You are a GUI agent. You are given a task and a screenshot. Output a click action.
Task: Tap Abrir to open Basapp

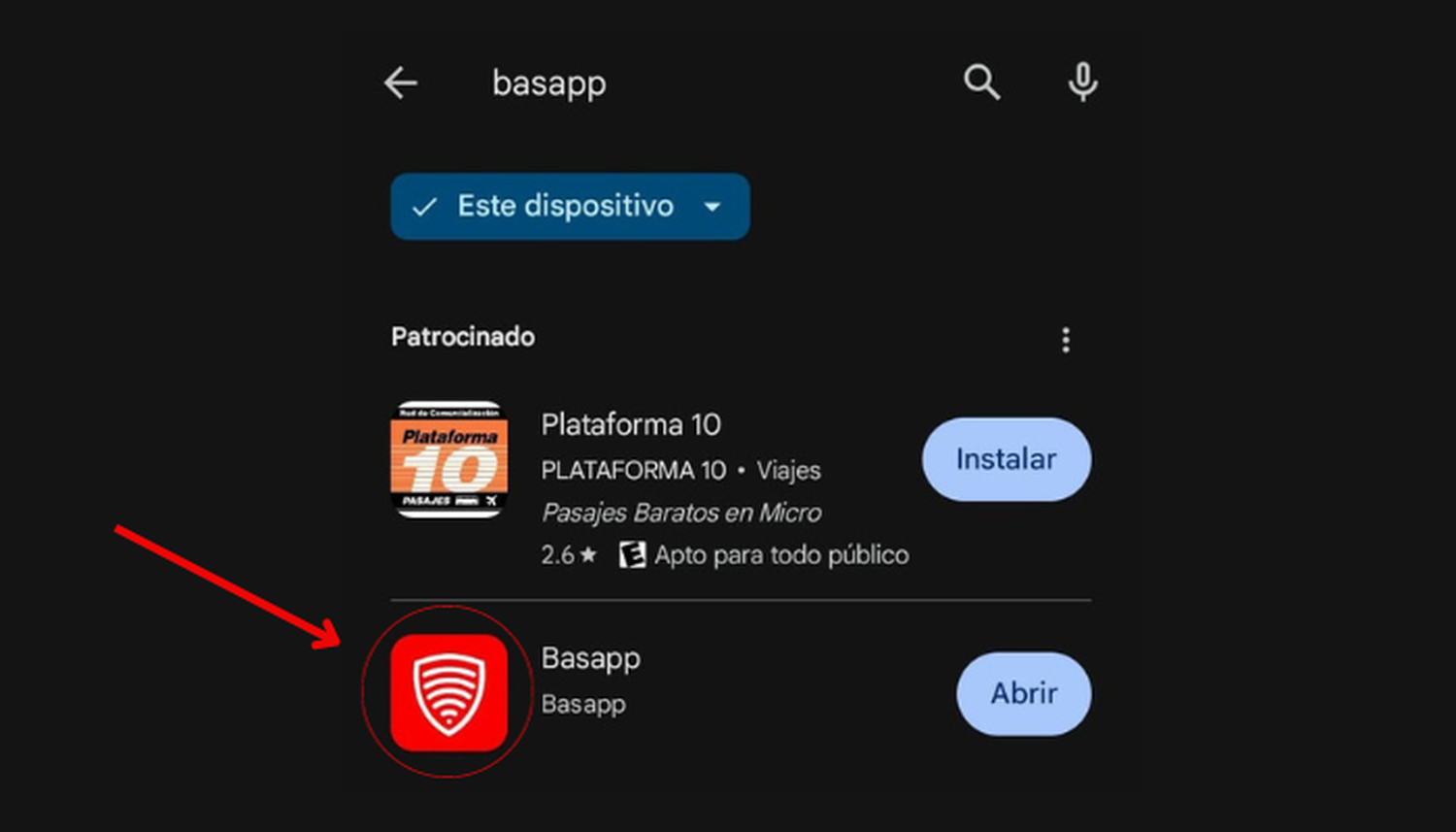[x=1023, y=693]
